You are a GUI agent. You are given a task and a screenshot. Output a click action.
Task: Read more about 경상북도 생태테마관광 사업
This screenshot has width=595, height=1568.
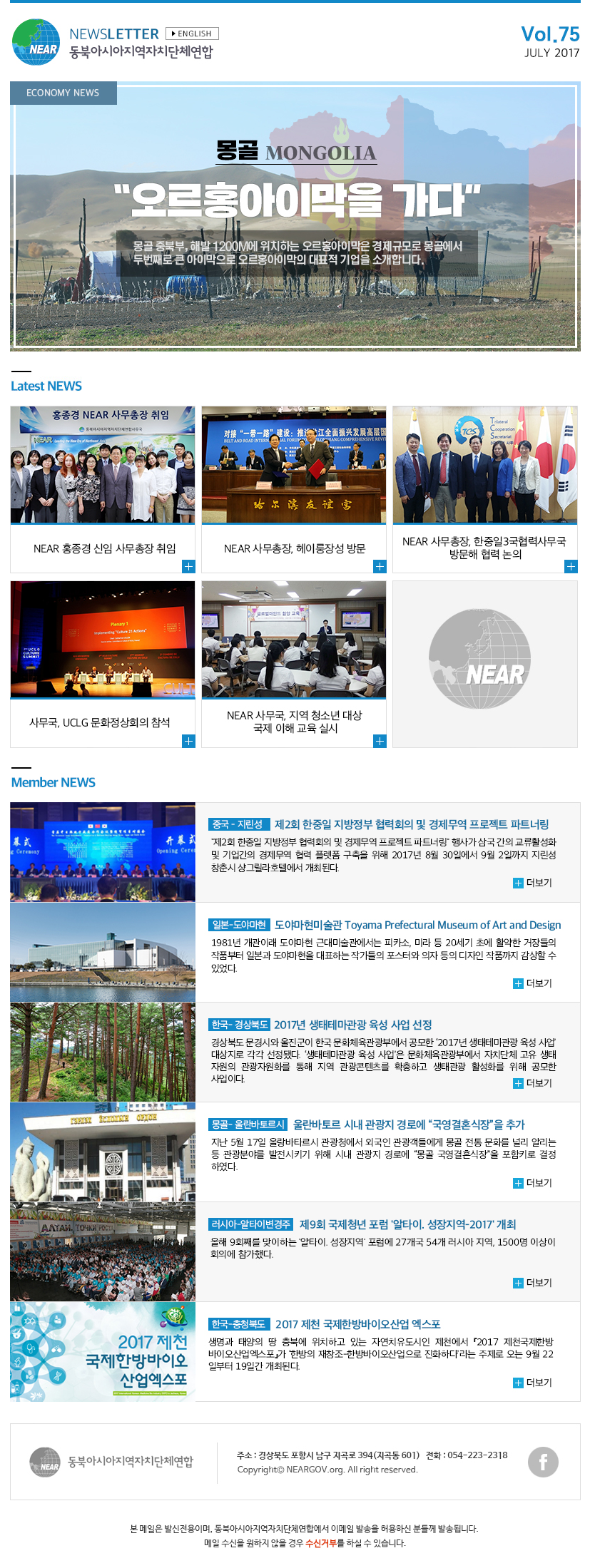(532, 1083)
